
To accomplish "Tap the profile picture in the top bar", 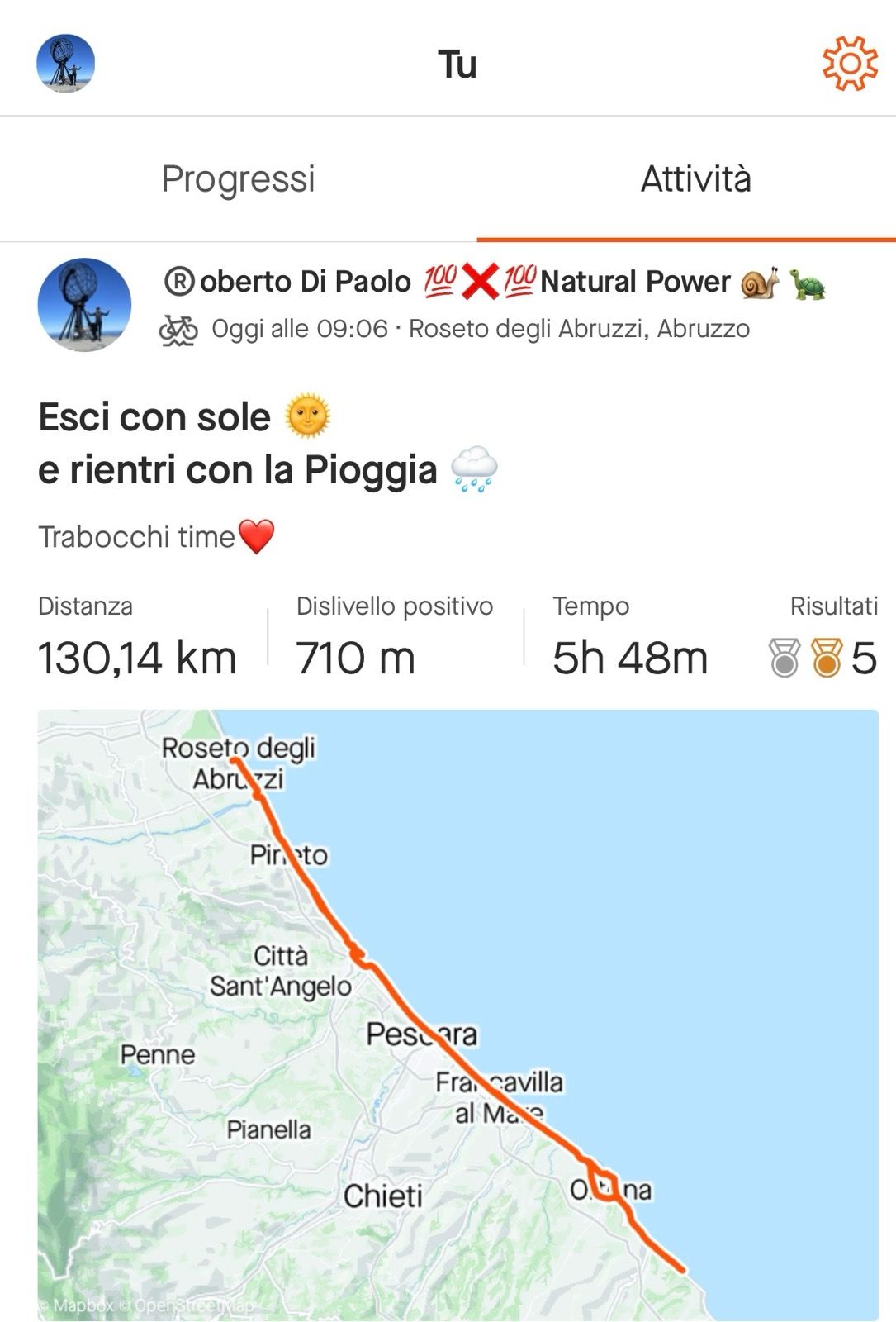I will point(66,64).
